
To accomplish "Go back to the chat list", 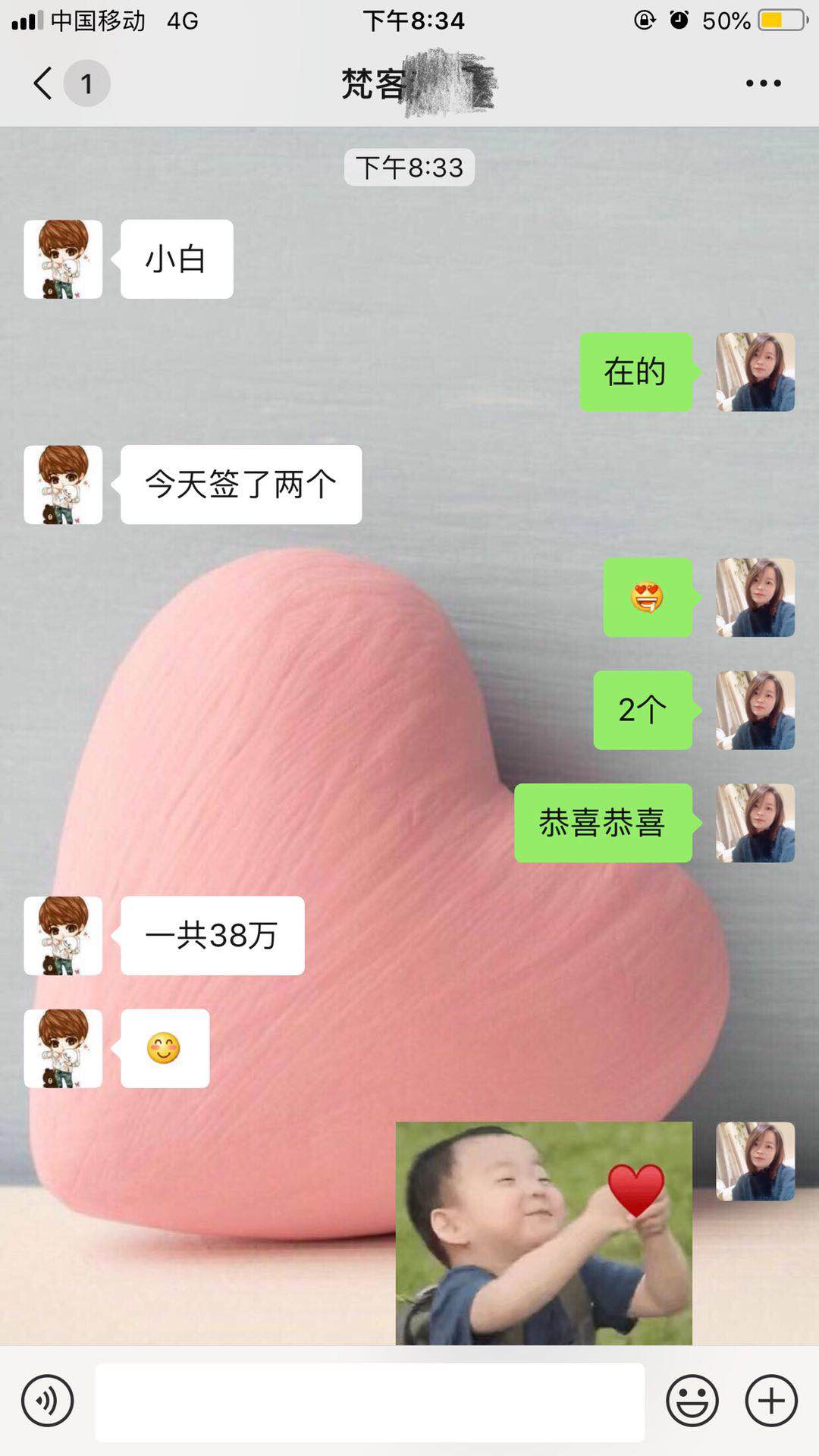I will tap(44, 83).
